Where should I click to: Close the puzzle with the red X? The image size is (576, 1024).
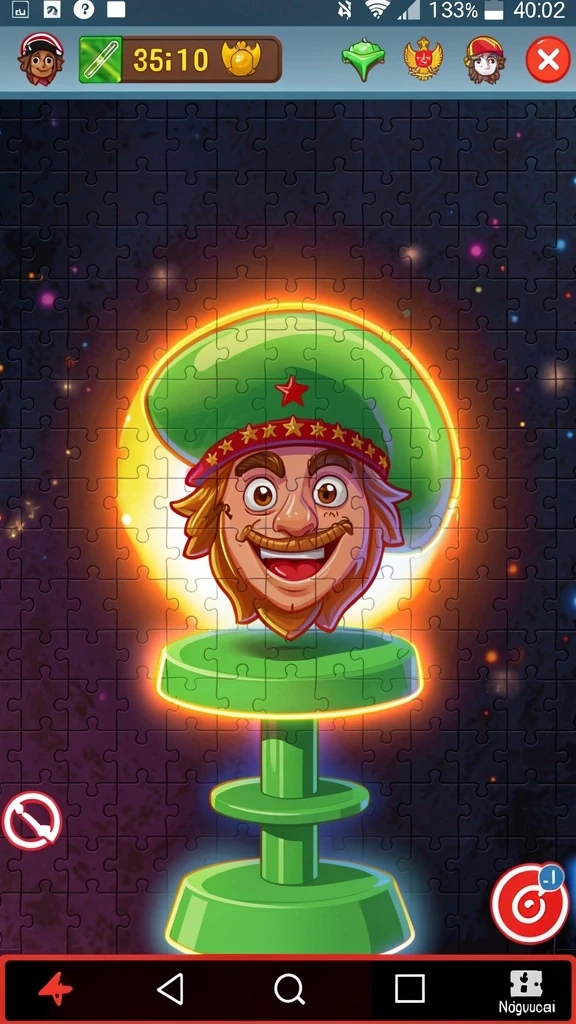548,60
